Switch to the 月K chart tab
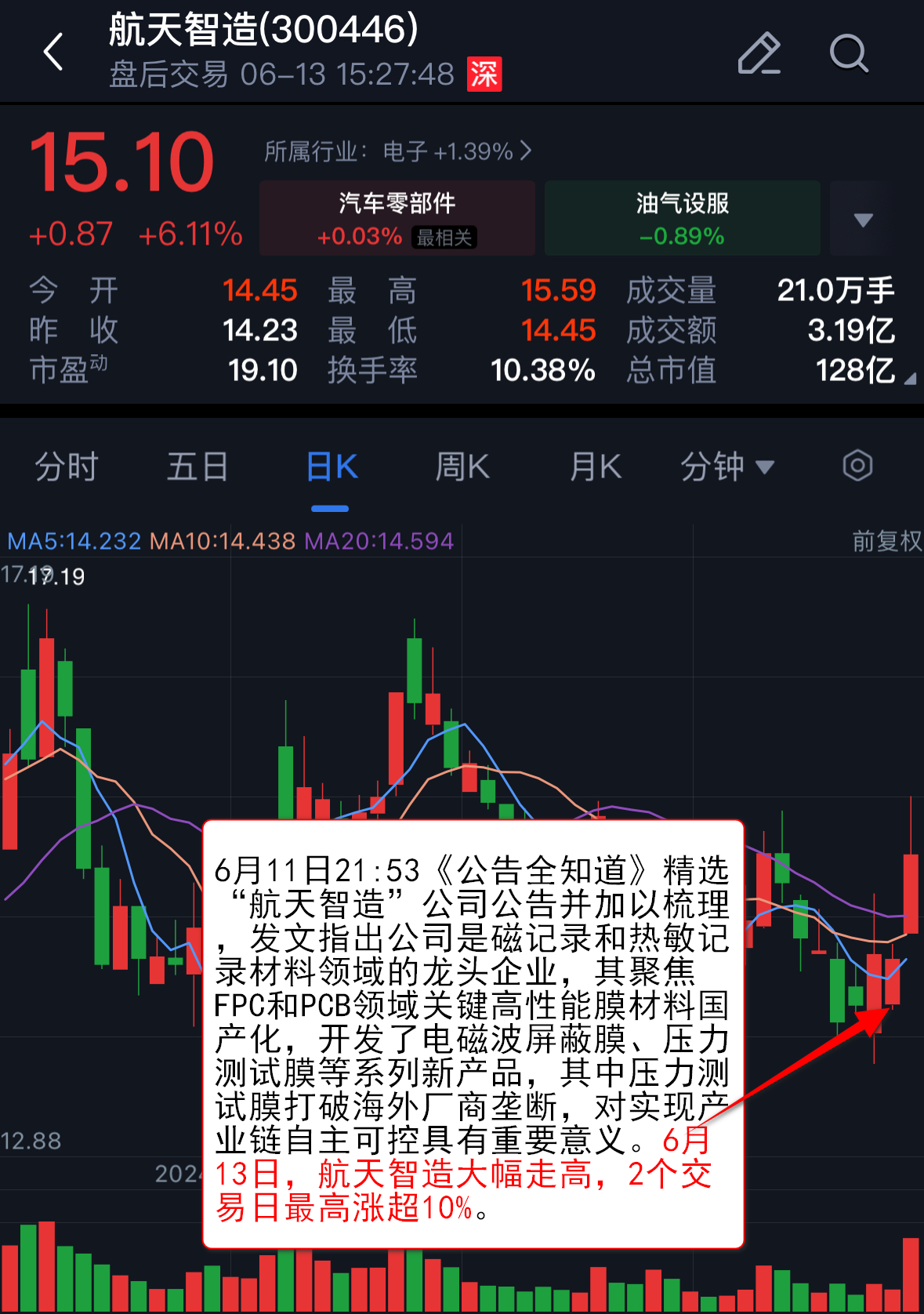Image resolution: width=924 pixels, height=1314 pixels. click(595, 467)
